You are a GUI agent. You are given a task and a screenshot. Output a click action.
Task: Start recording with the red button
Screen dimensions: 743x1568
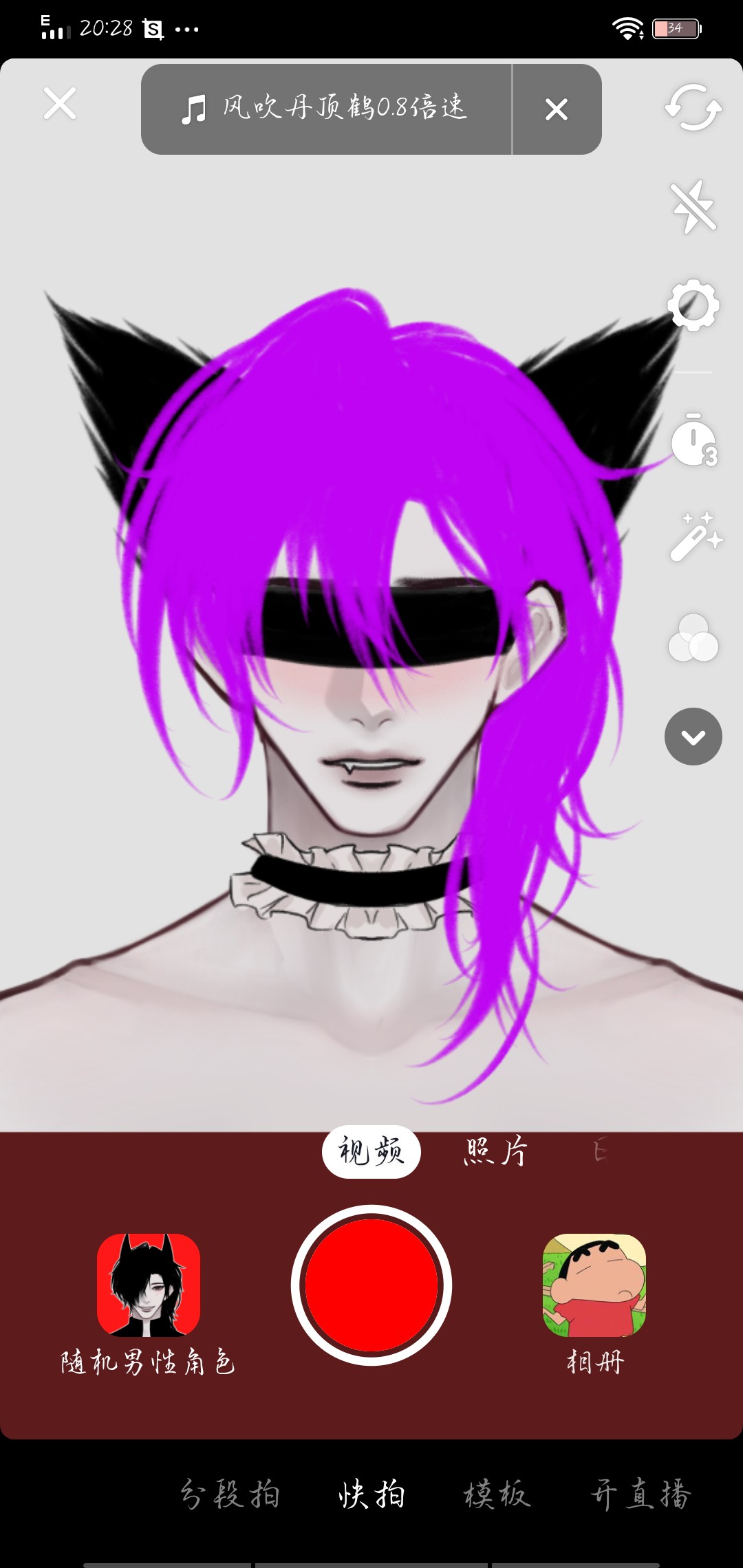(371, 1285)
